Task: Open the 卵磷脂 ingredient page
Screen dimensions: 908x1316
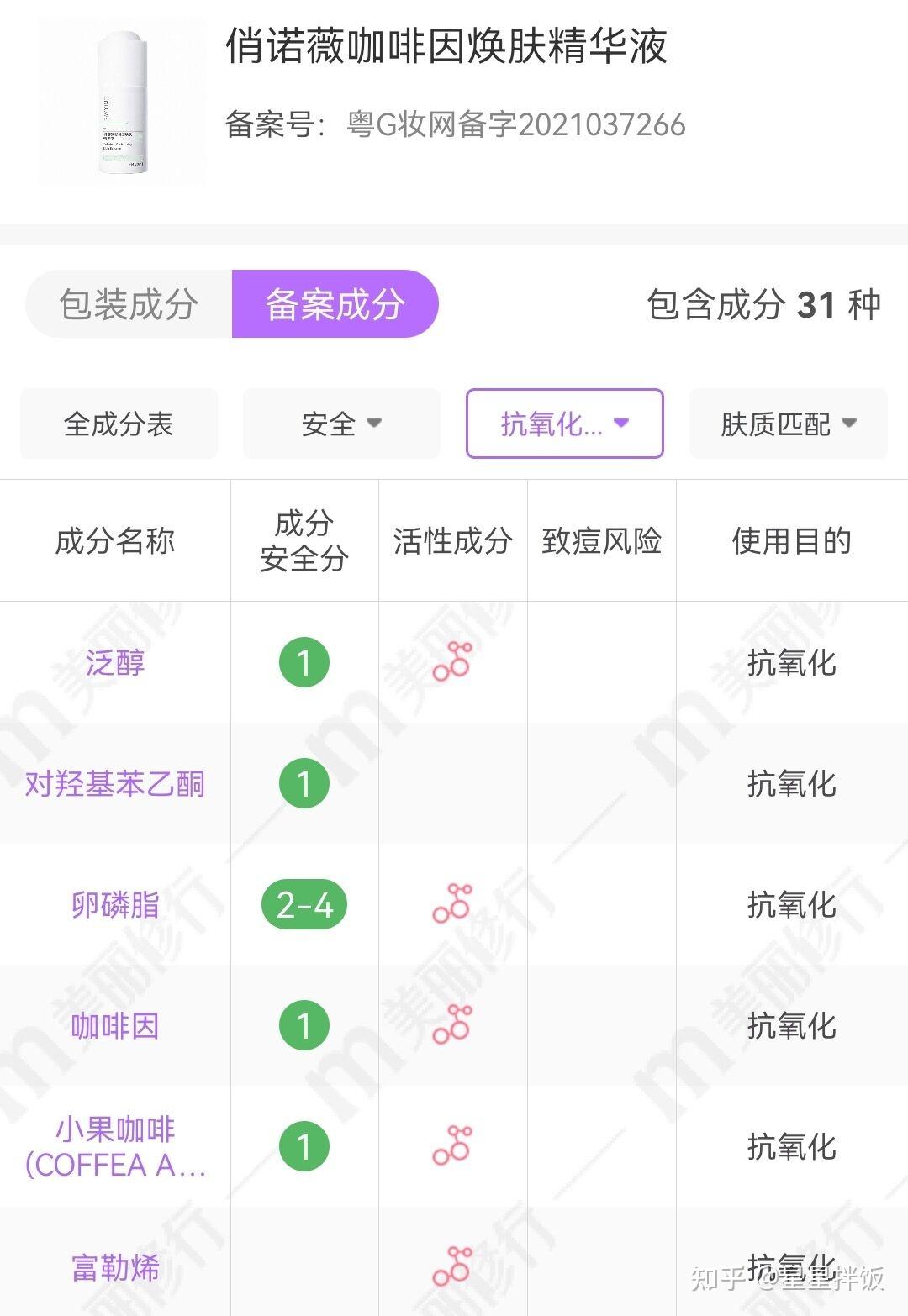Action: (x=115, y=905)
